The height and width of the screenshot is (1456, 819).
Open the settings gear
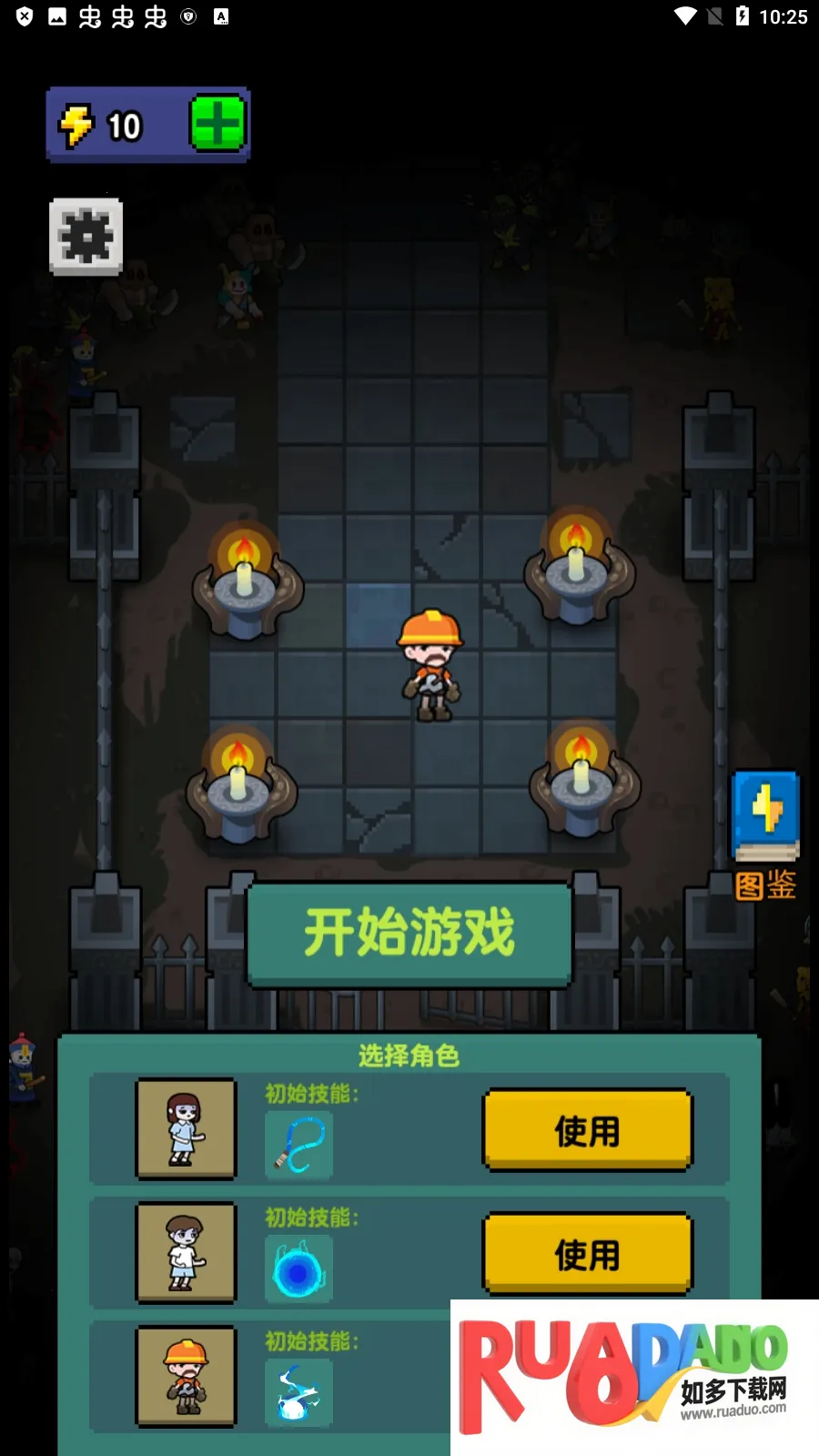click(x=86, y=237)
